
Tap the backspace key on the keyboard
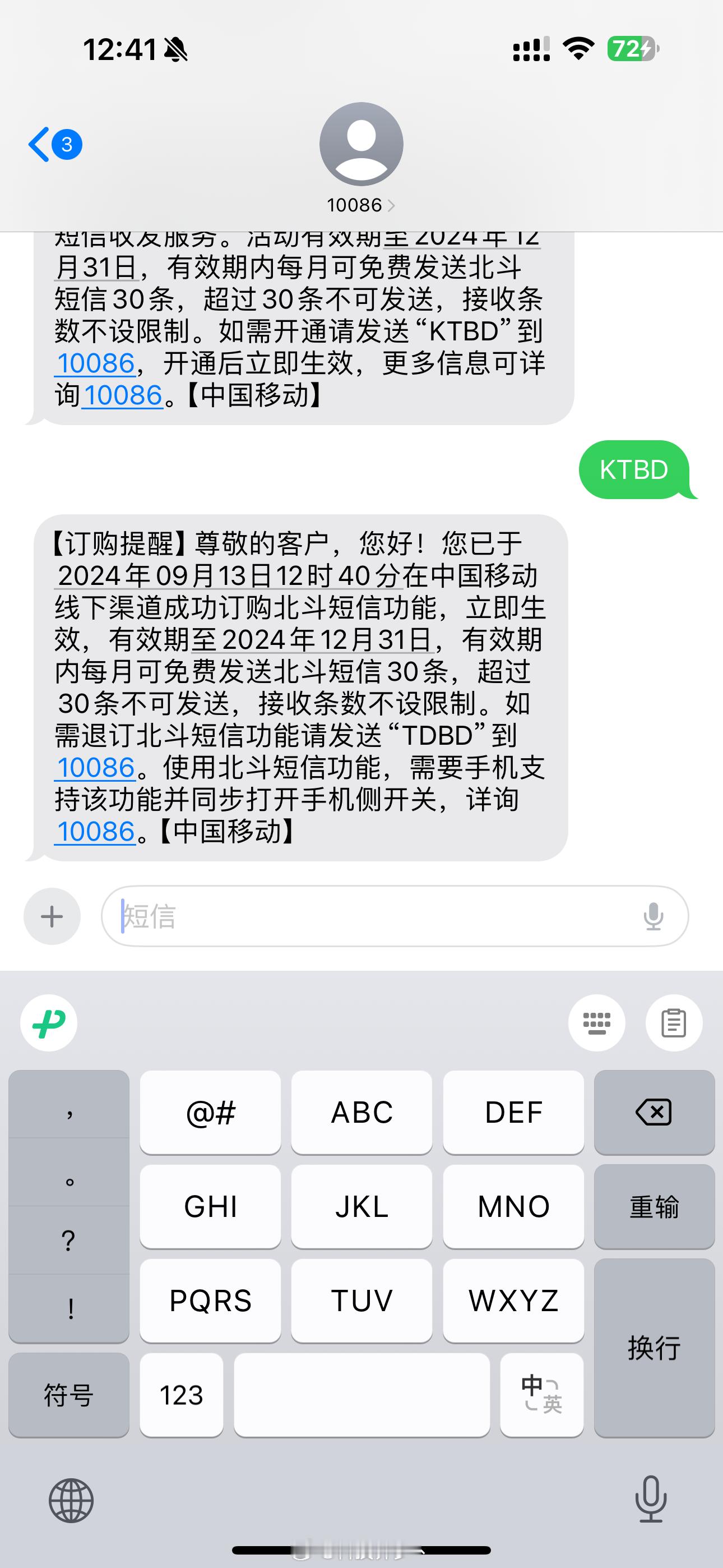(654, 1112)
